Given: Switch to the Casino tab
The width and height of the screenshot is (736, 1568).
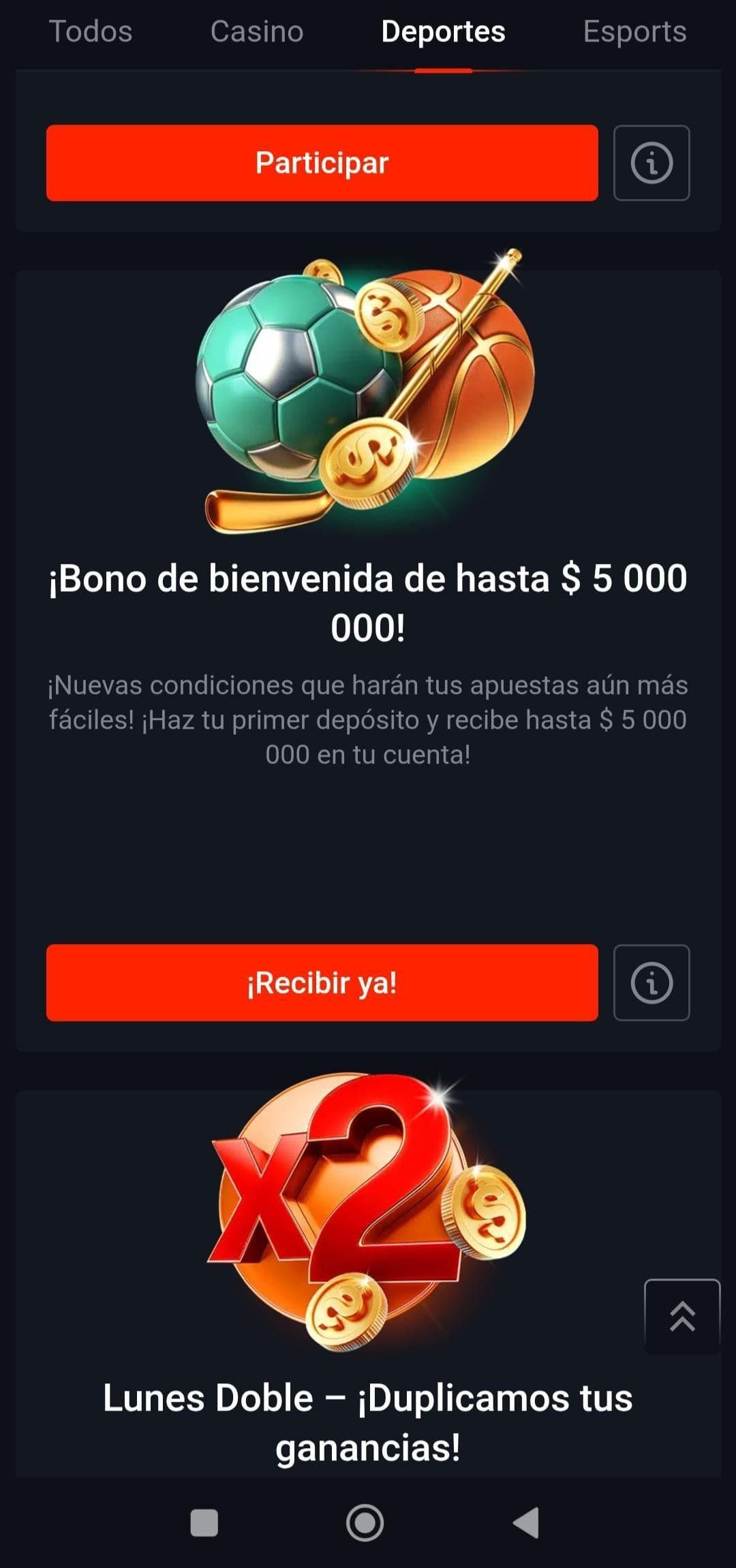Looking at the screenshot, I should (256, 31).
